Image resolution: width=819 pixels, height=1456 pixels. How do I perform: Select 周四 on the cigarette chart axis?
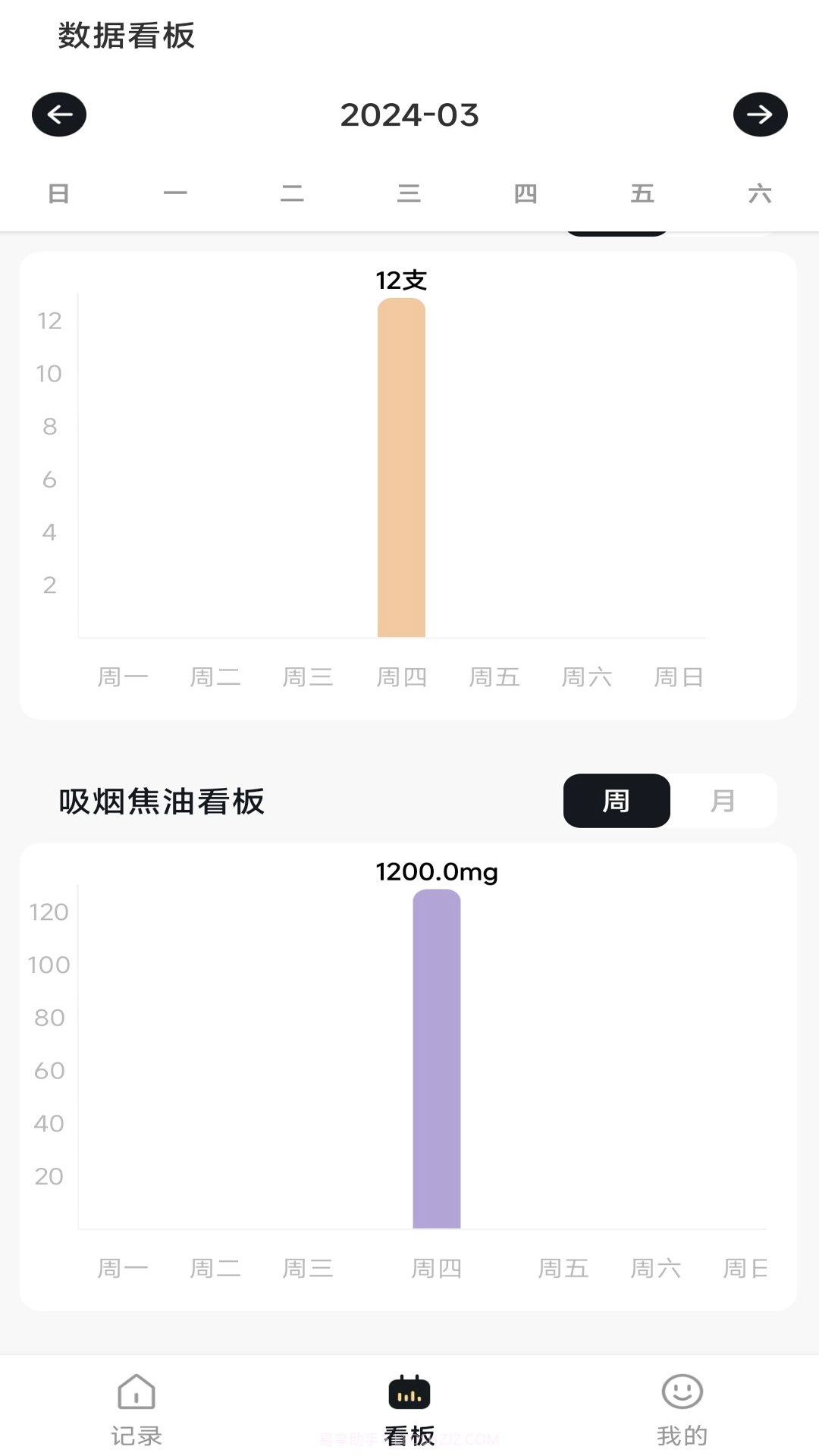click(402, 676)
